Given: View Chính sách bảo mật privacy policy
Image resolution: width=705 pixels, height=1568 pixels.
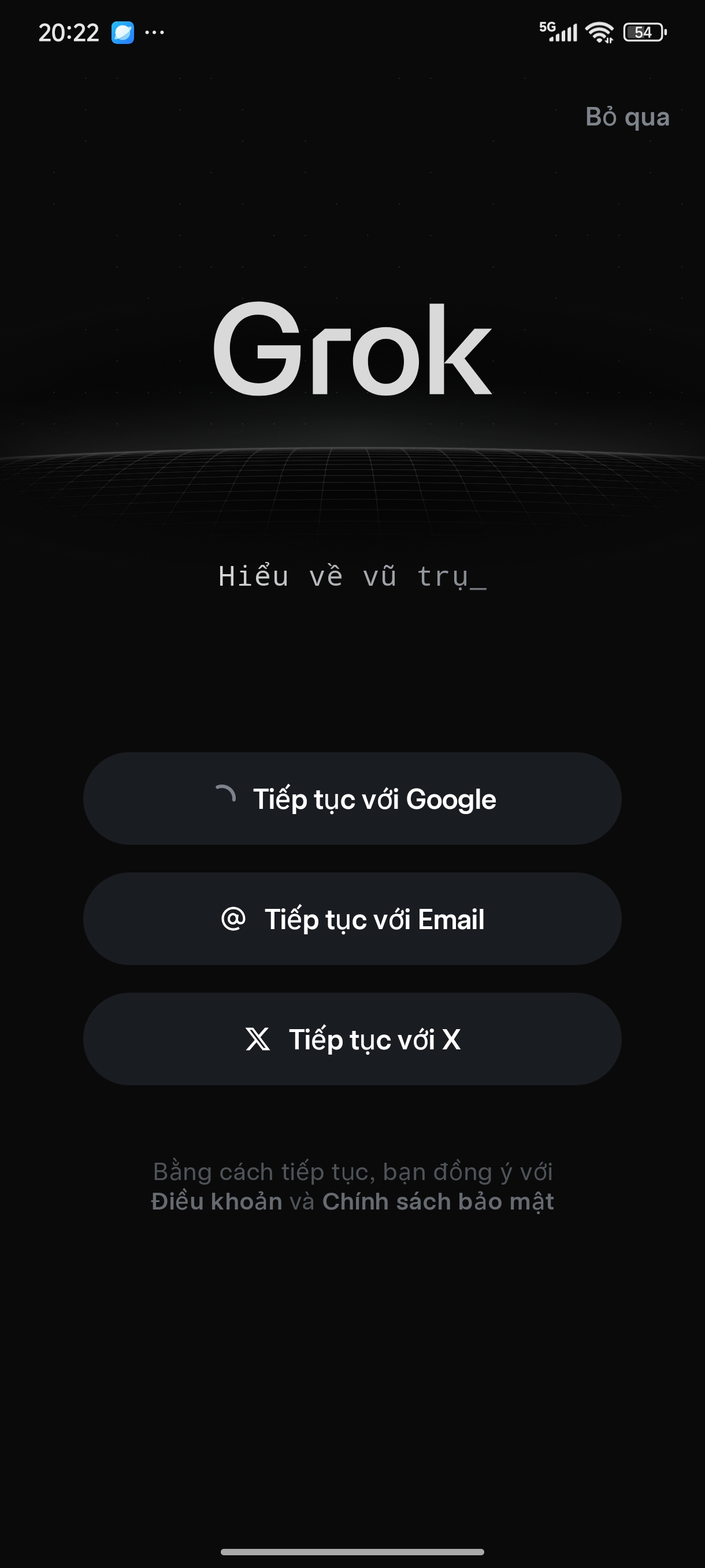Looking at the screenshot, I should click(438, 1201).
